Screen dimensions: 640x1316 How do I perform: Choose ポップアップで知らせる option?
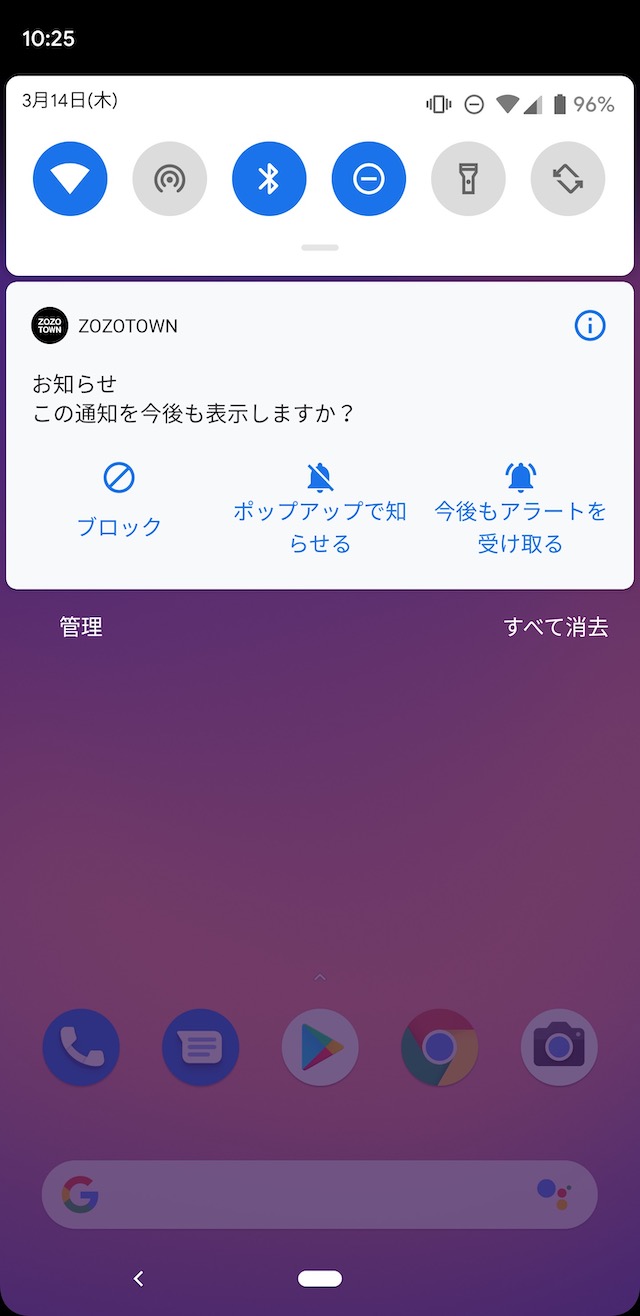pyautogui.click(x=320, y=508)
